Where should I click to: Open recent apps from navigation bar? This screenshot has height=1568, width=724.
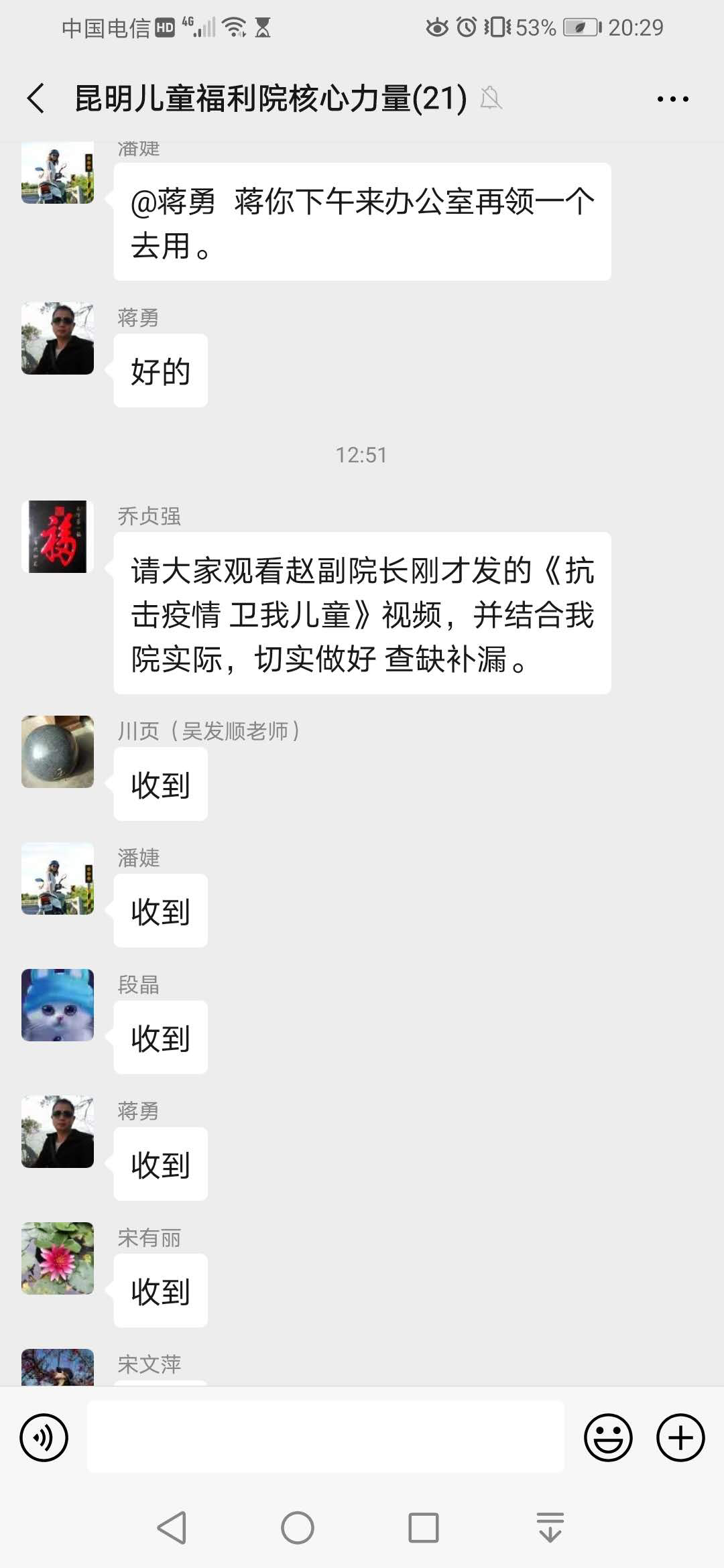424,1528
